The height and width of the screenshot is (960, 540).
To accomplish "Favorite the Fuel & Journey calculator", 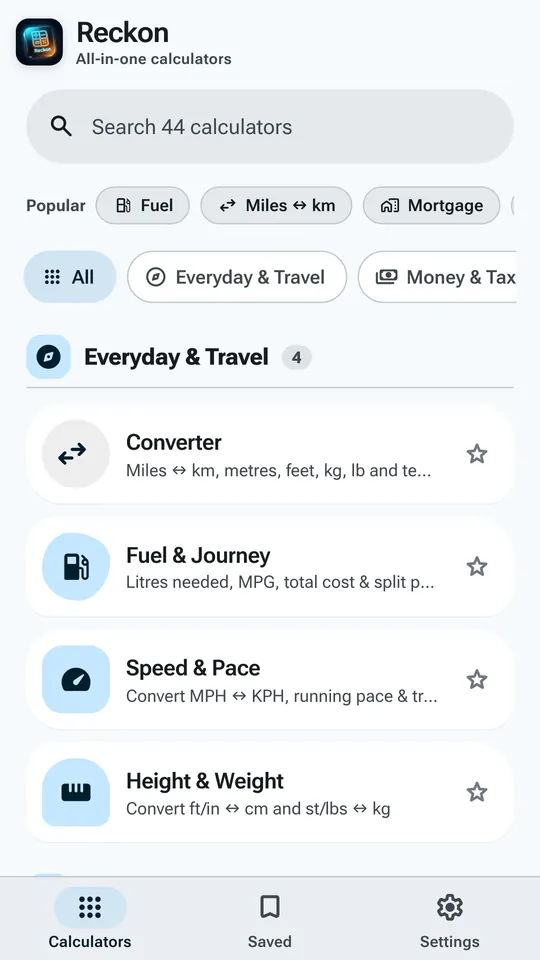I will pyautogui.click(x=477, y=566).
